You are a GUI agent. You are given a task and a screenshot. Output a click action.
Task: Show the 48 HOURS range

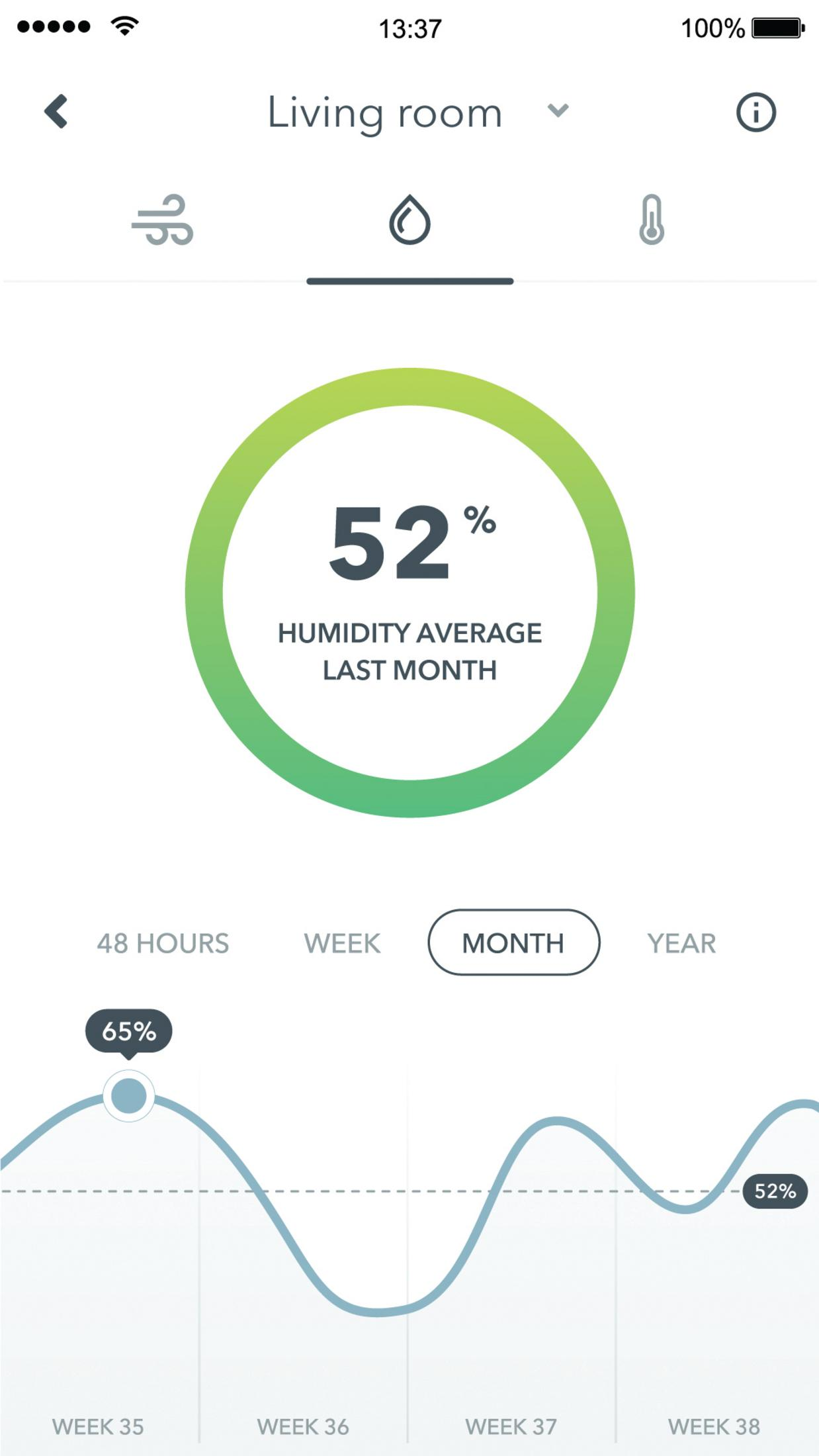click(163, 943)
